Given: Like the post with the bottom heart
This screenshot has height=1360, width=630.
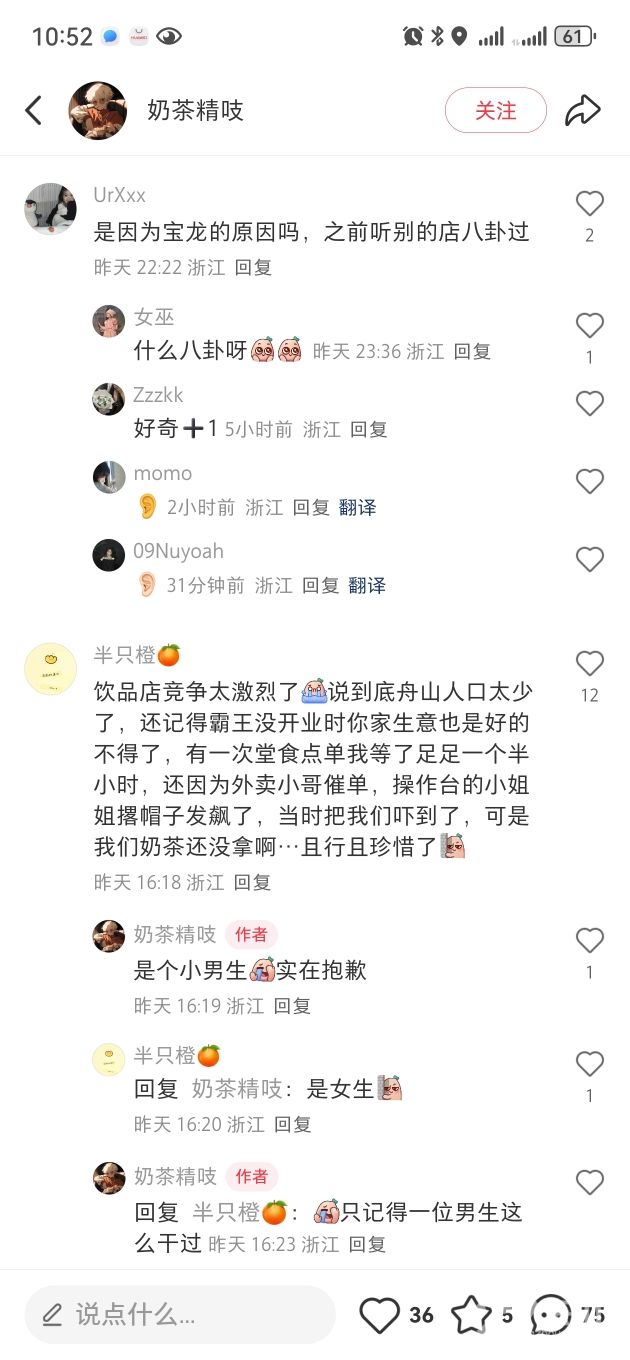Looking at the screenshot, I should point(380,1315).
